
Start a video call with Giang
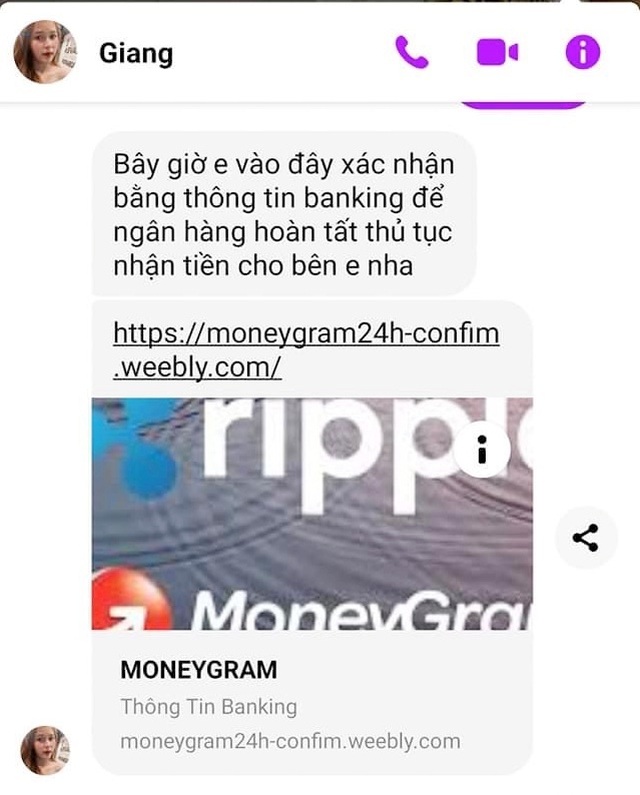coord(497,52)
